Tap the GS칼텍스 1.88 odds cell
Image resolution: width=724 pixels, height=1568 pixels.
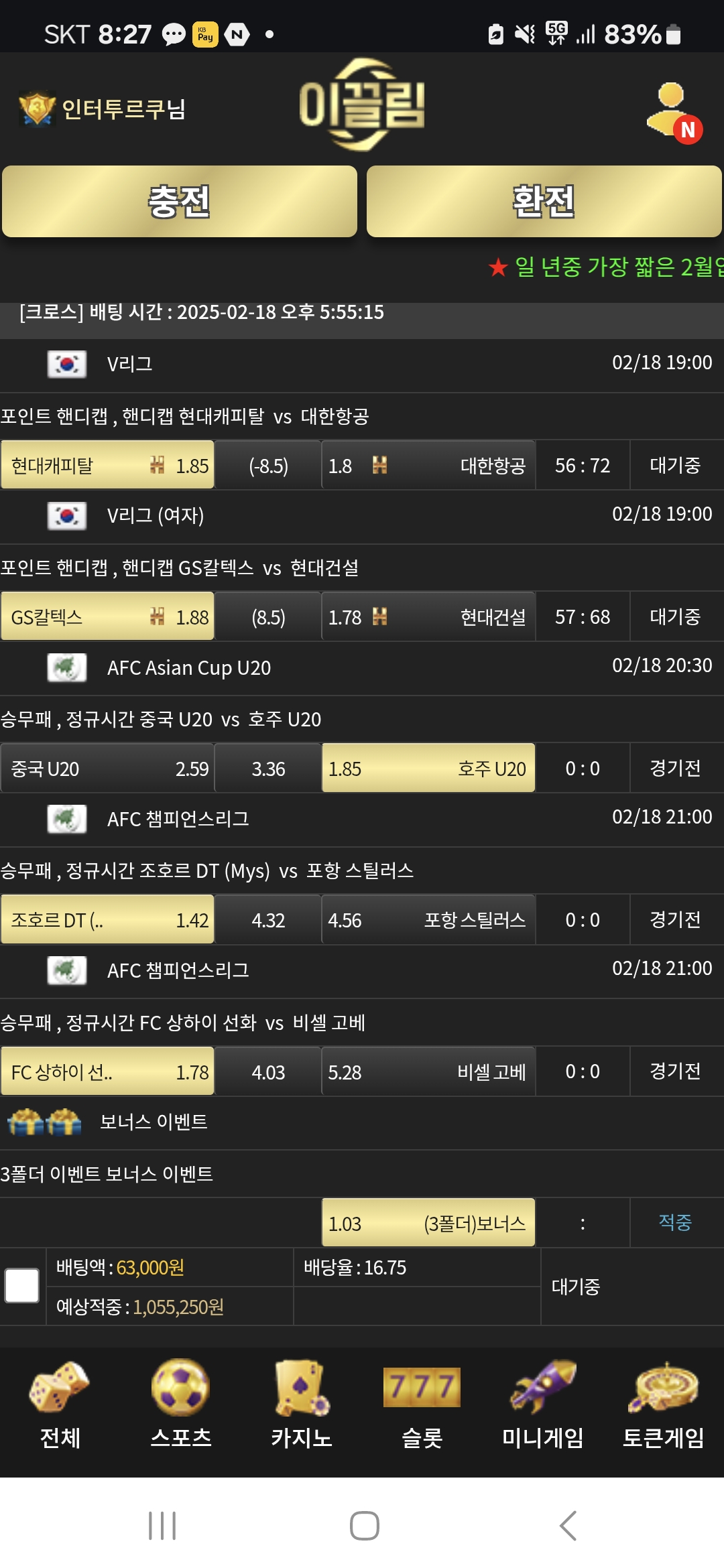pos(107,616)
